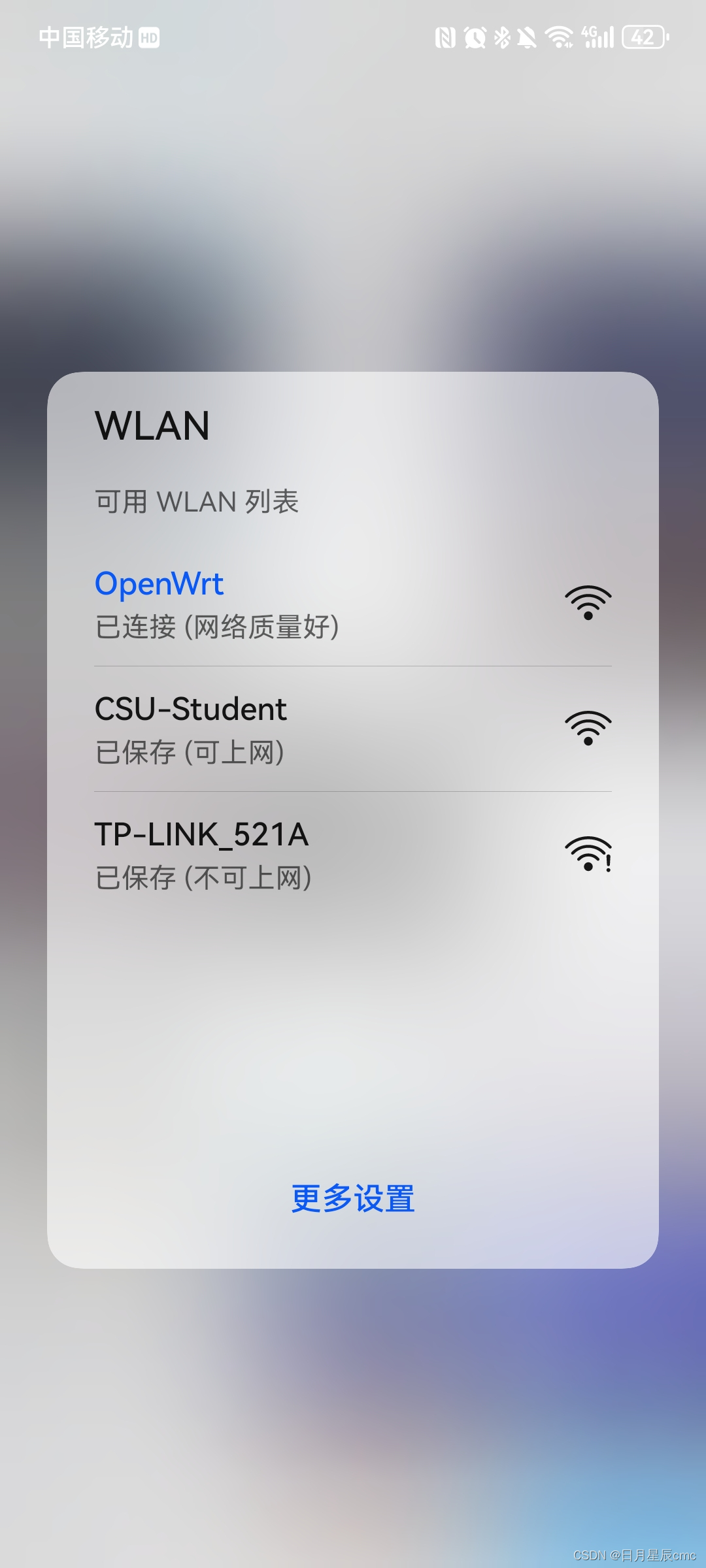Open 更多设置 for WLAN
The width and height of the screenshot is (706, 1568).
pos(353,1198)
